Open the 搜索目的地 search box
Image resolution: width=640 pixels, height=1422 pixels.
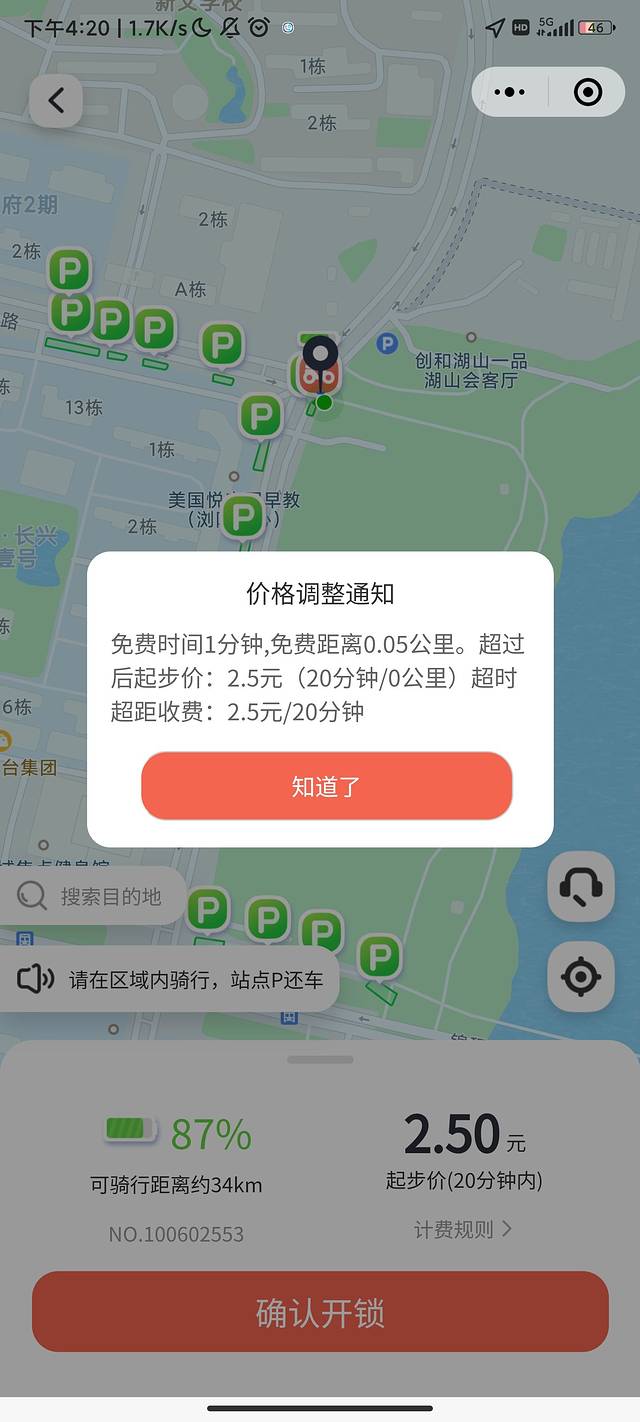[95, 896]
